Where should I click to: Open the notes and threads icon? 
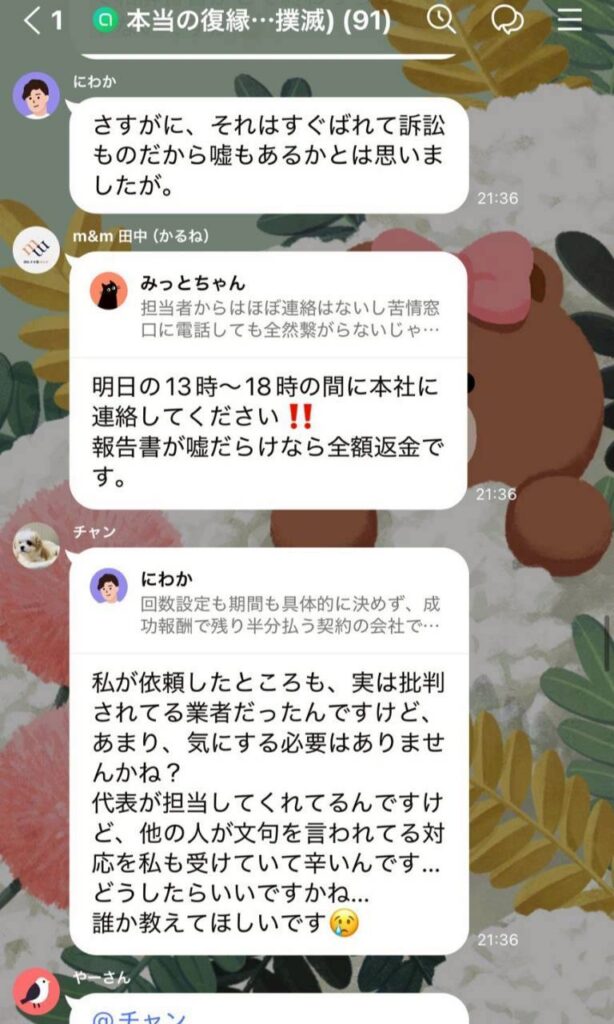click(508, 21)
